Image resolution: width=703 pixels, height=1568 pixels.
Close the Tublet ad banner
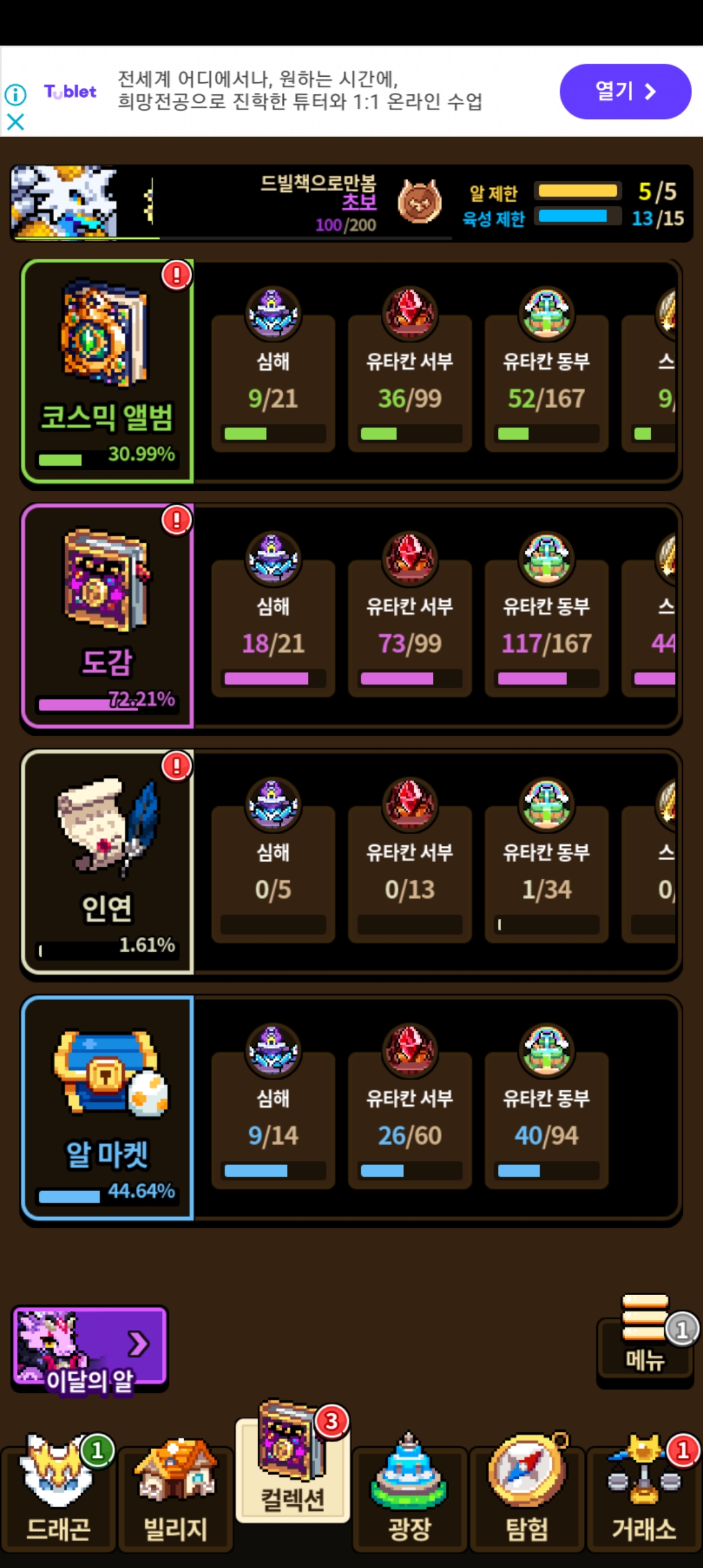pyautogui.click(x=16, y=122)
